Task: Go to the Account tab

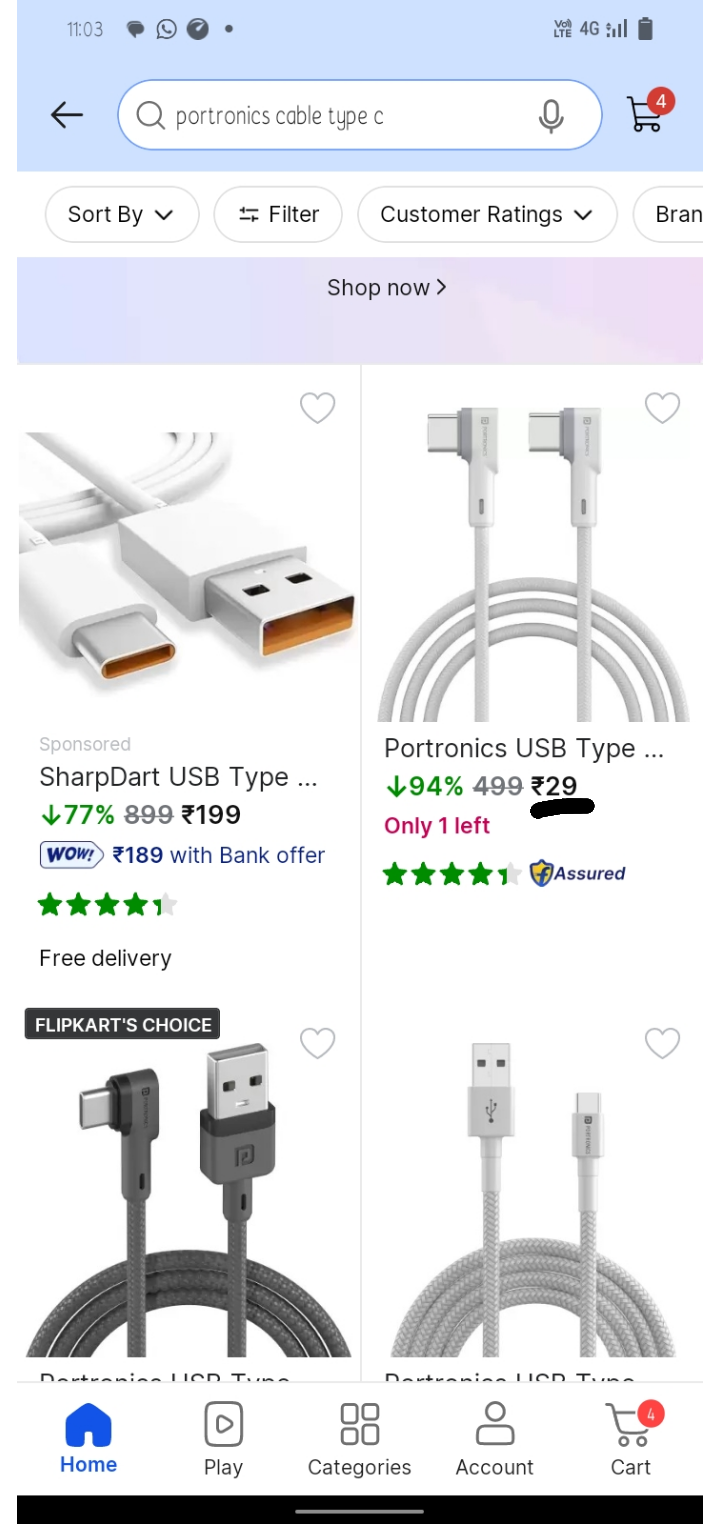Action: click(494, 1440)
